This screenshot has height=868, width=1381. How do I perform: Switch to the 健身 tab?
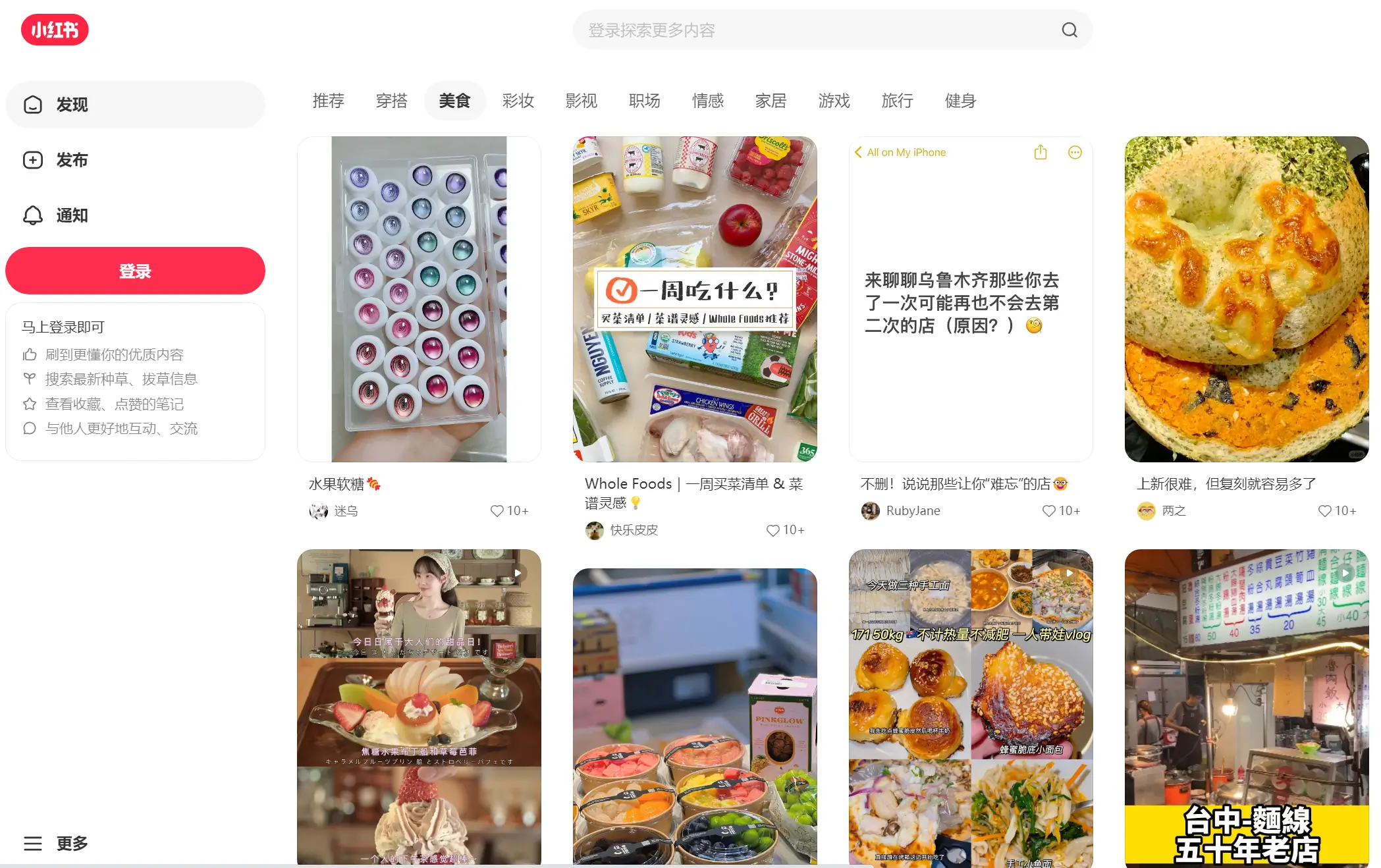pos(960,101)
